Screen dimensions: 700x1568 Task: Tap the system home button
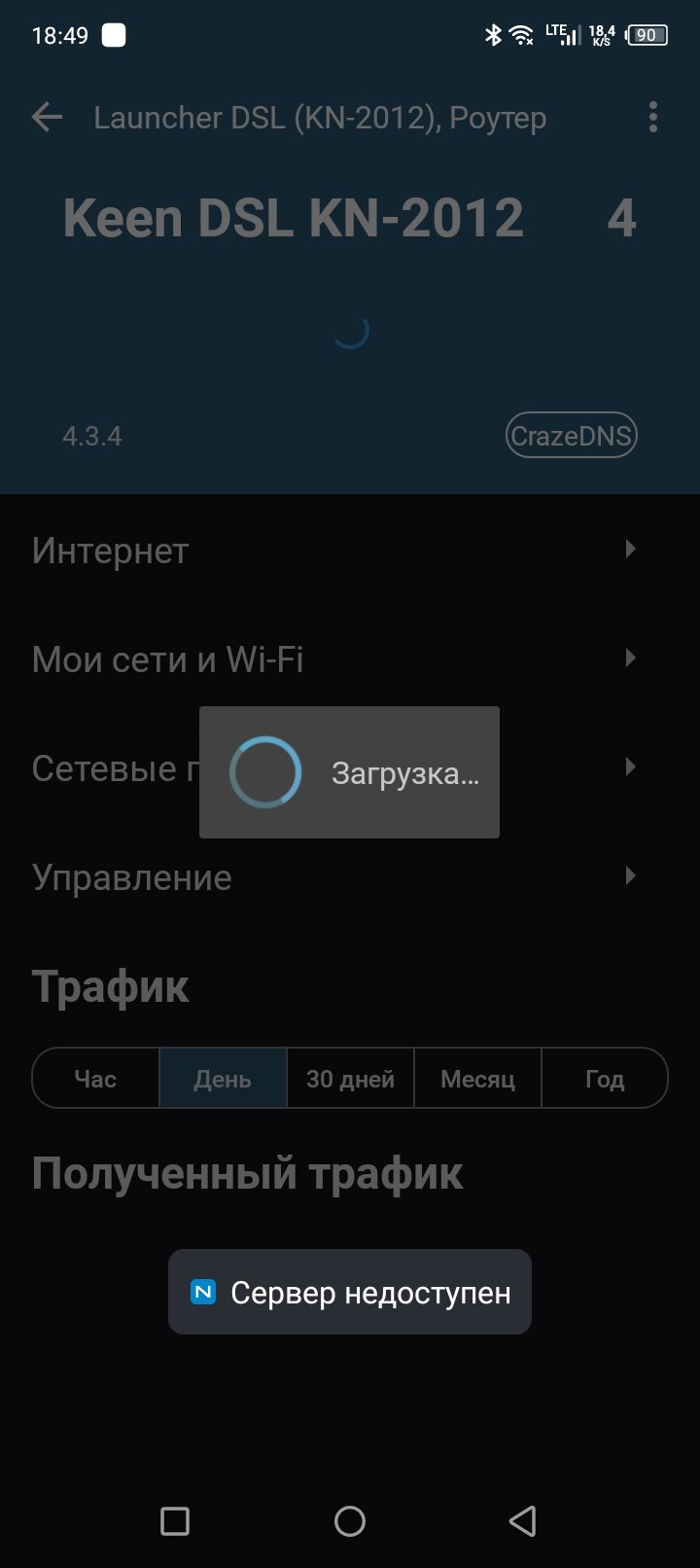pos(350,1520)
